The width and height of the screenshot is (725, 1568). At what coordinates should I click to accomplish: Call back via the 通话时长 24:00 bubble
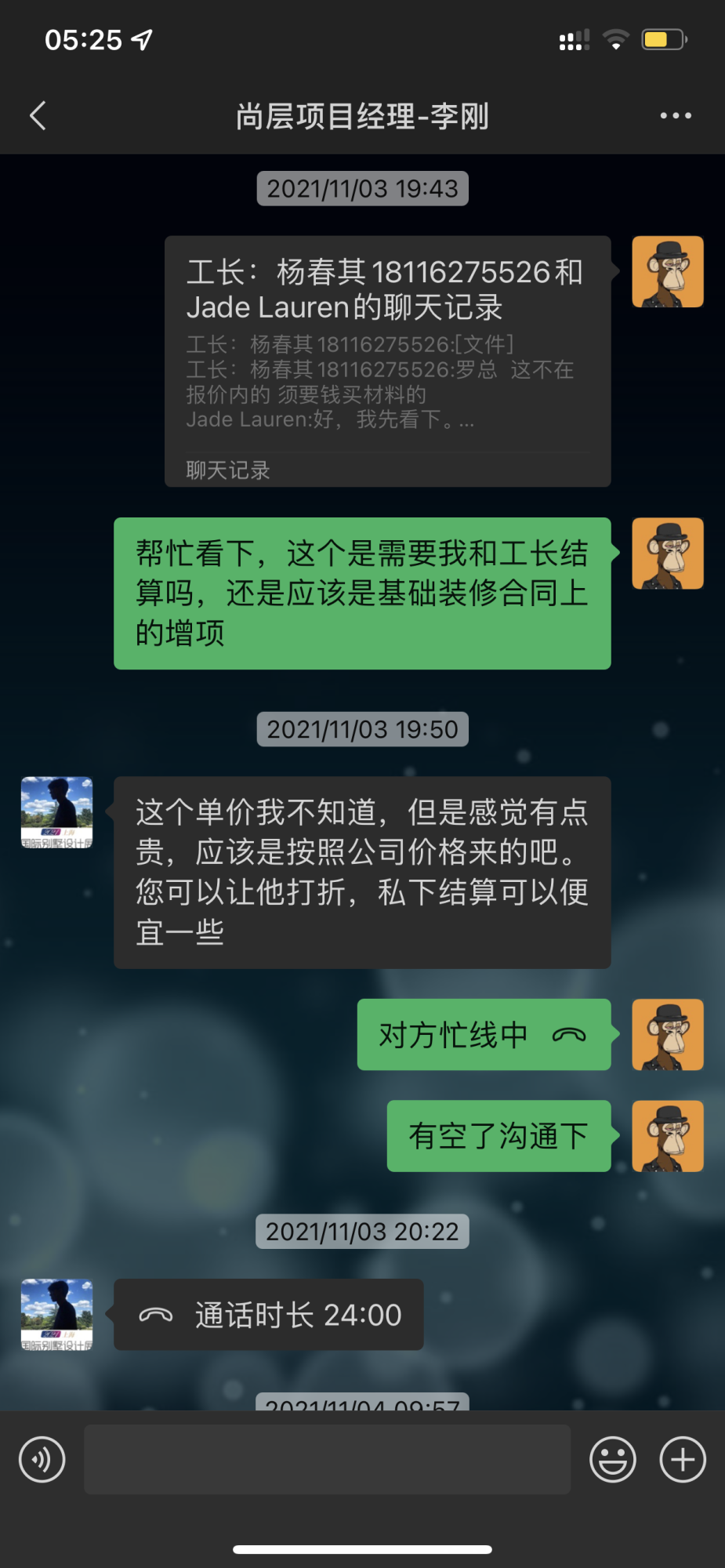point(269,1315)
